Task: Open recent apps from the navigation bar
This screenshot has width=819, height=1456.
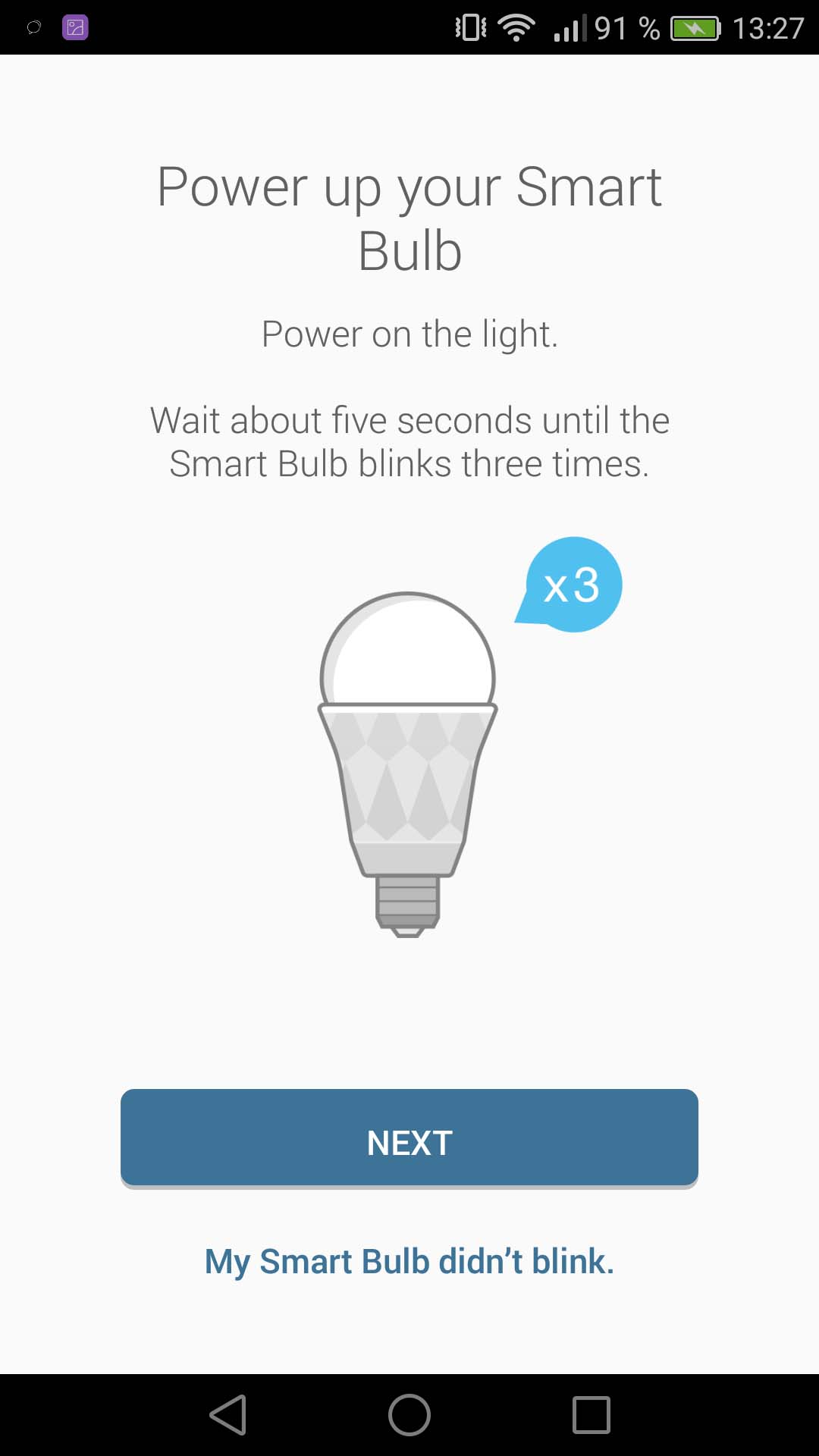Action: [x=591, y=1415]
